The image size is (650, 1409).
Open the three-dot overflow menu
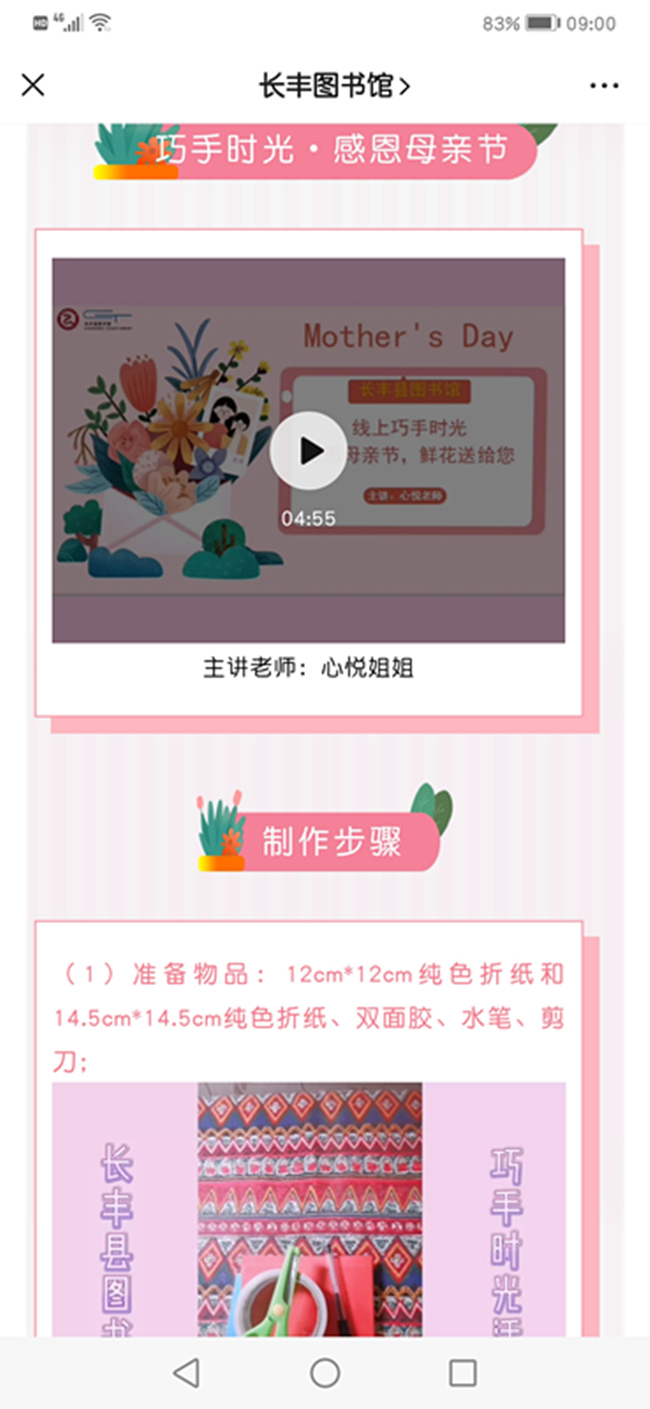pyautogui.click(x=604, y=86)
